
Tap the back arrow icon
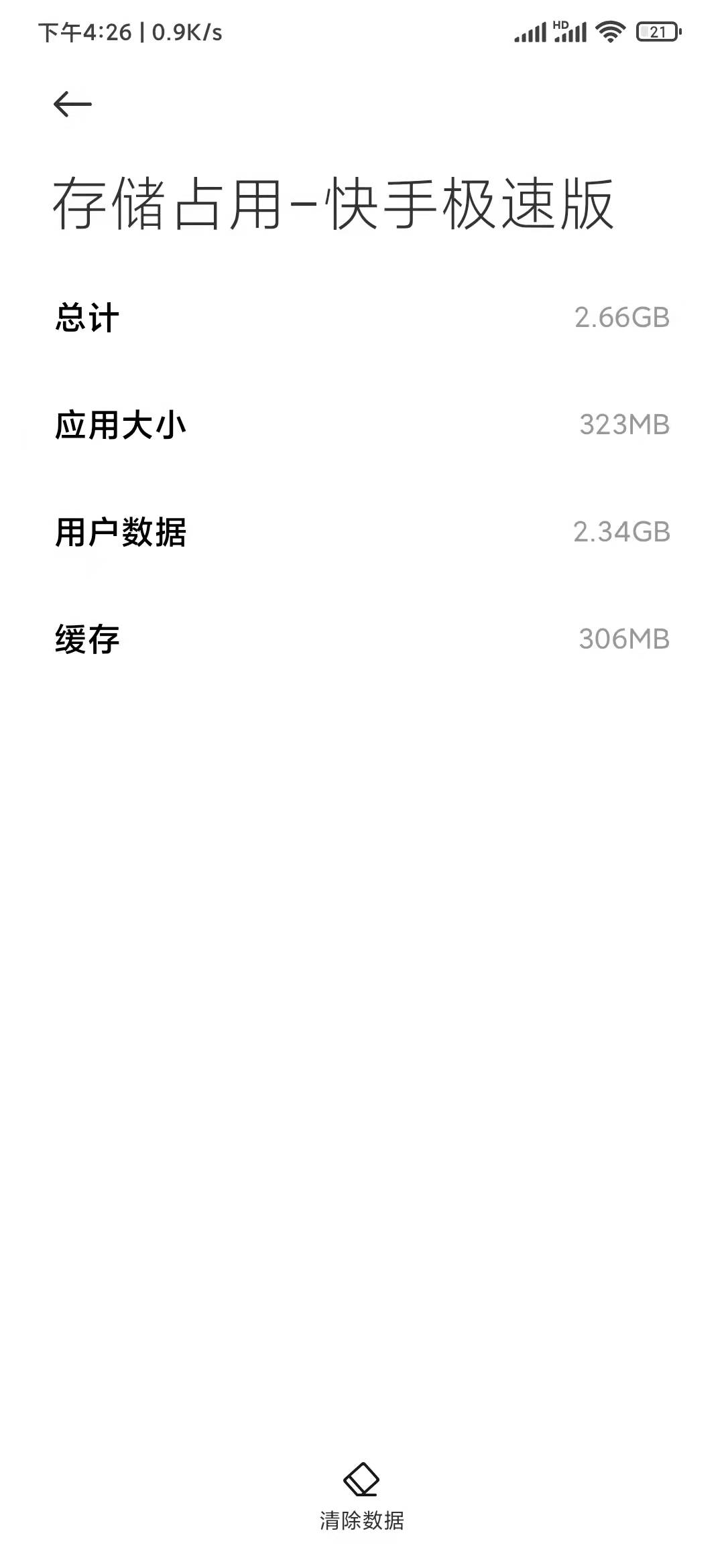coord(72,103)
